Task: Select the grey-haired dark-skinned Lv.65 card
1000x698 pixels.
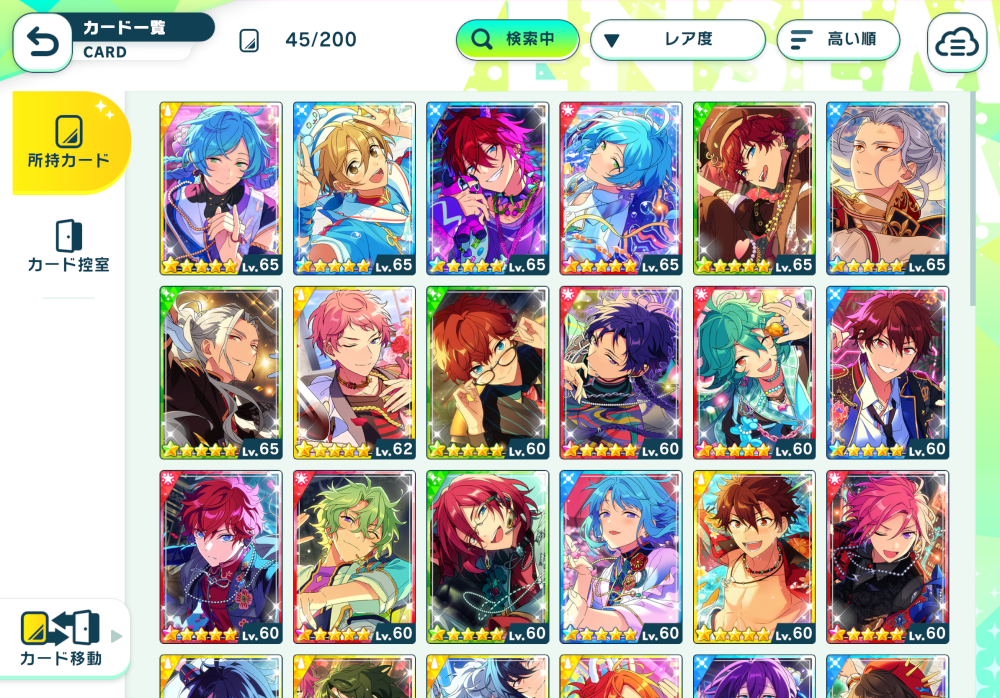Action: [221, 372]
